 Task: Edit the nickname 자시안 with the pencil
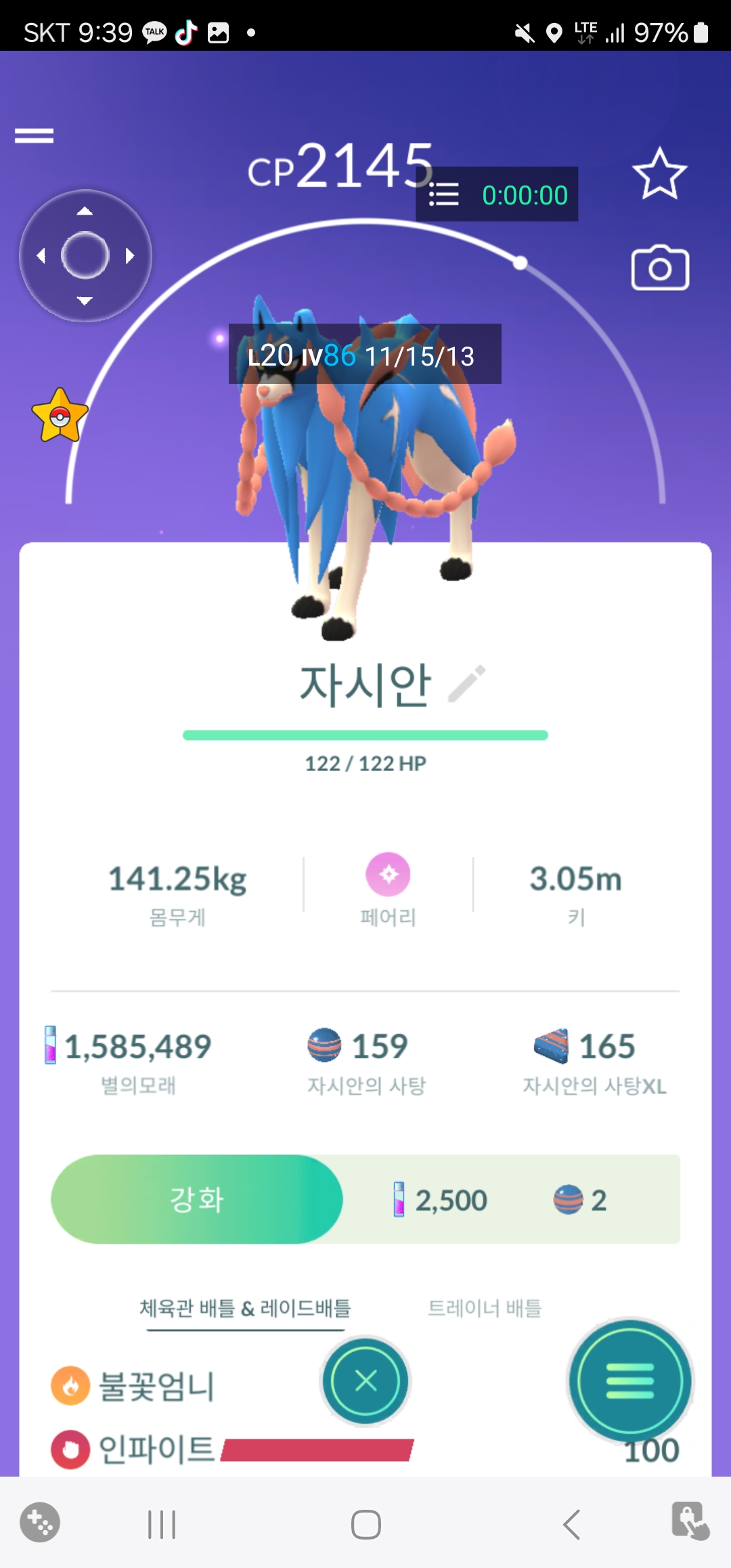click(x=467, y=682)
